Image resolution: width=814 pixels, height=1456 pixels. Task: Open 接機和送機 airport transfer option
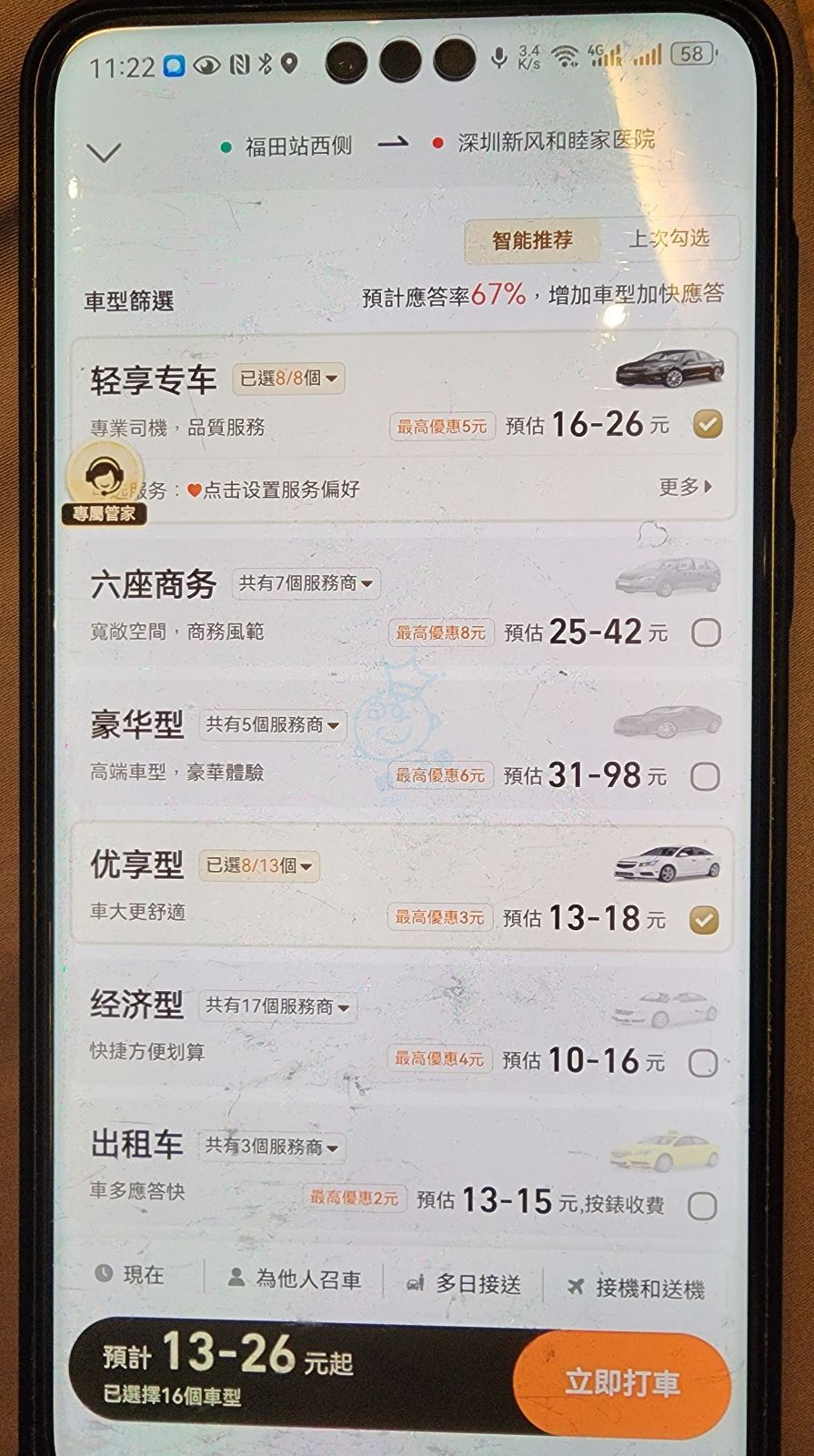pos(636,1288)
